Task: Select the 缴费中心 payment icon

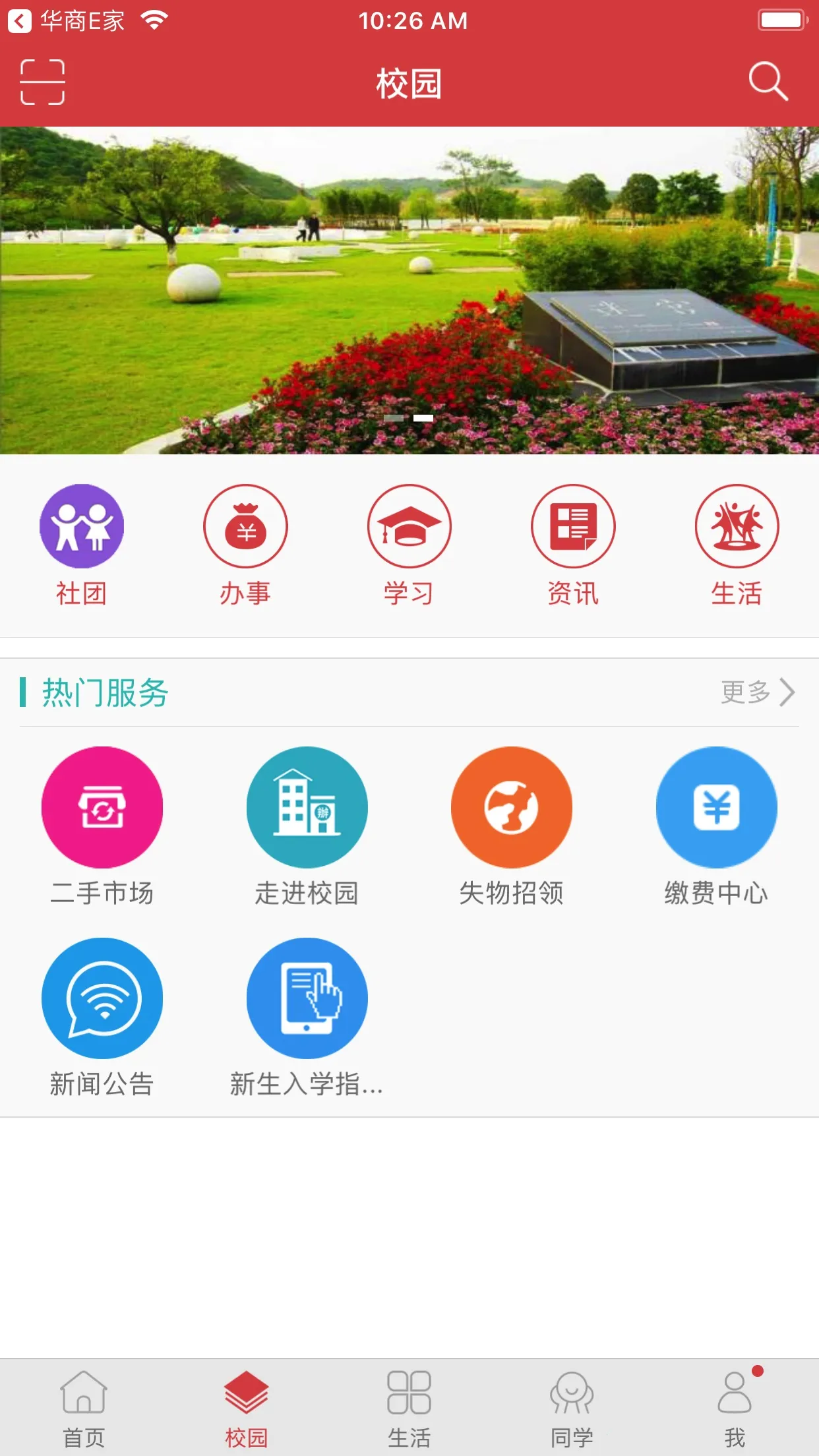Action: point(717,807)
